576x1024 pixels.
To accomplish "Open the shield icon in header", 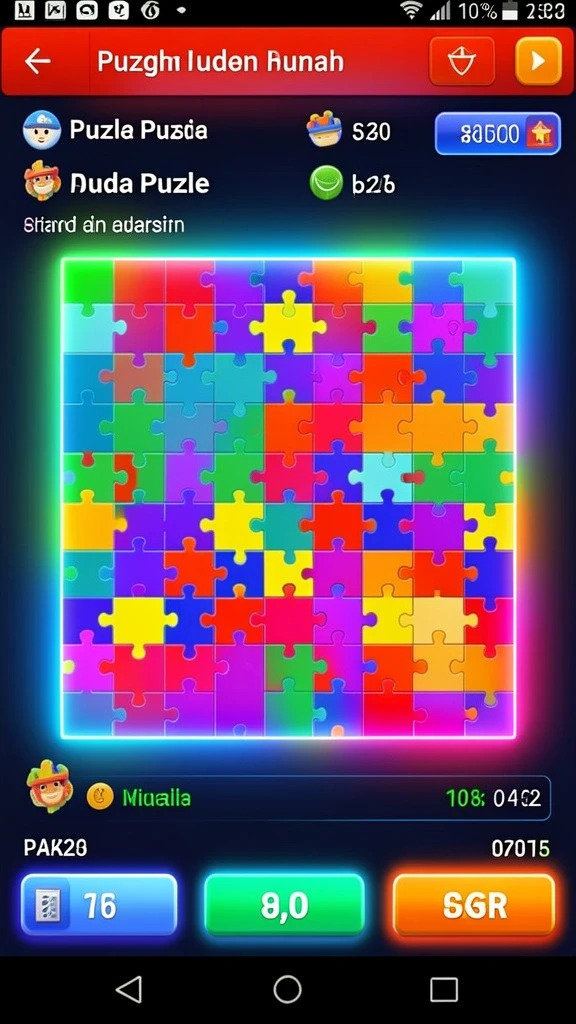I will tap(462, 61).
